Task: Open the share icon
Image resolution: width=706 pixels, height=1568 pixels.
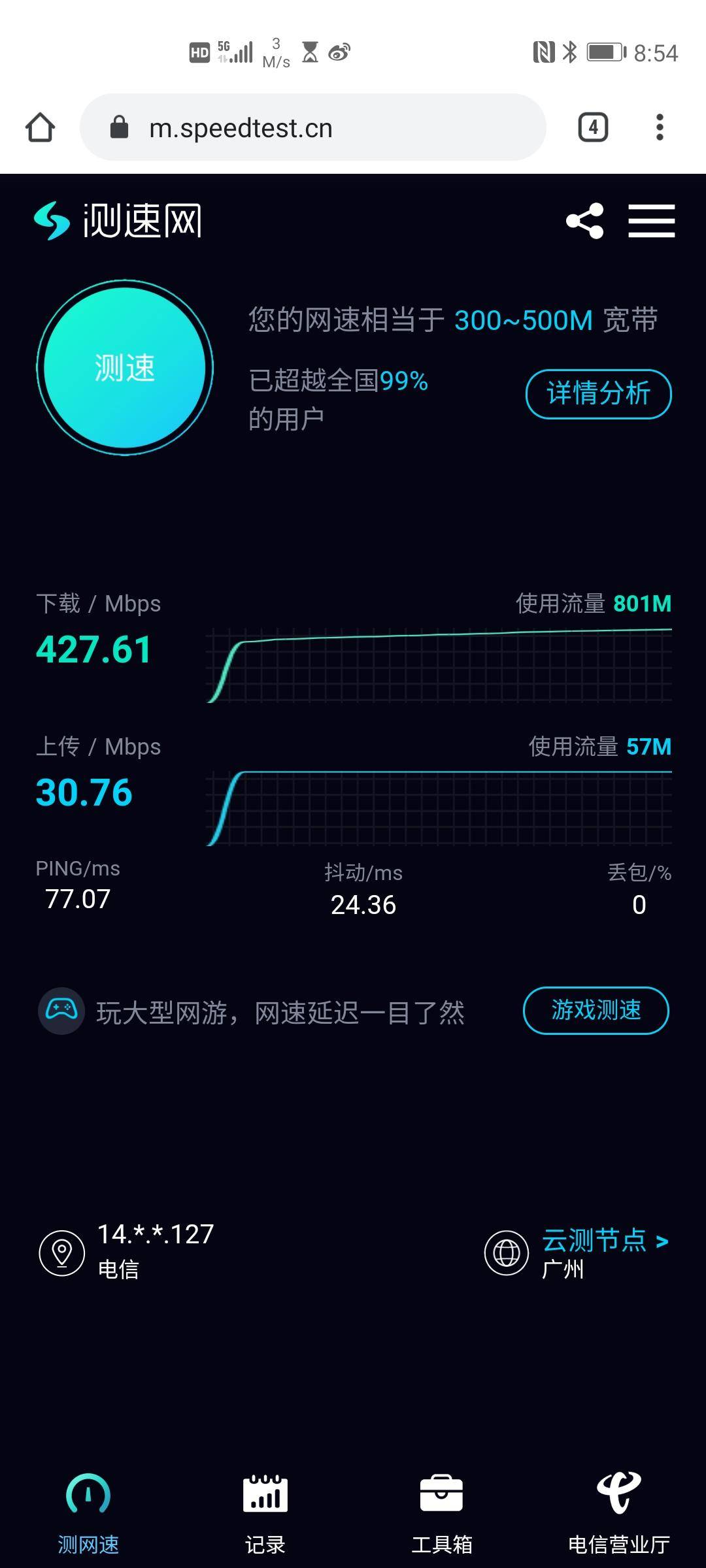Action: 584,220
